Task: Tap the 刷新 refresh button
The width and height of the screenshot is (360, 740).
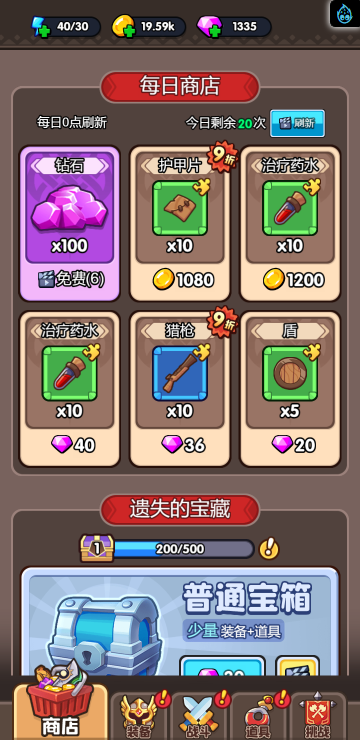Action: click(x=297, y=123)
